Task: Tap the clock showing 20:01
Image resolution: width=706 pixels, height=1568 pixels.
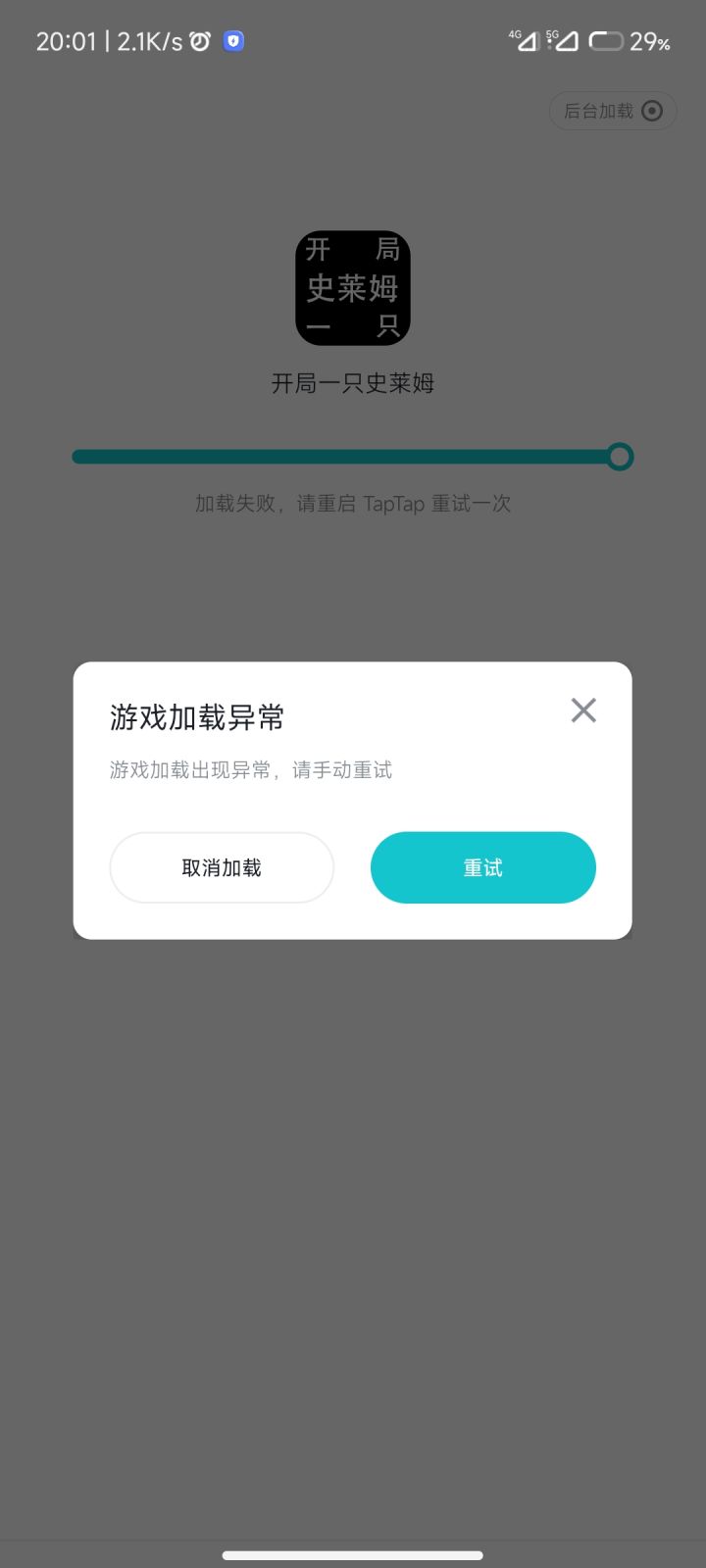Action: coord(65,40)
